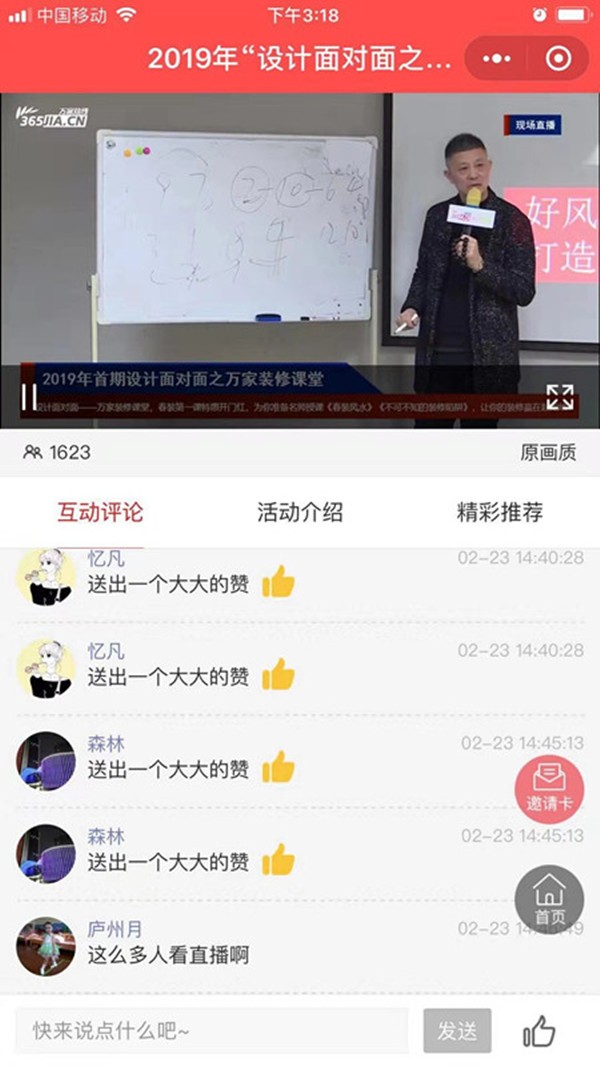Switch to the 活动介绍 tab
Image resolution: width=600 pixels, height=1066 pixels.
point(300,513)
